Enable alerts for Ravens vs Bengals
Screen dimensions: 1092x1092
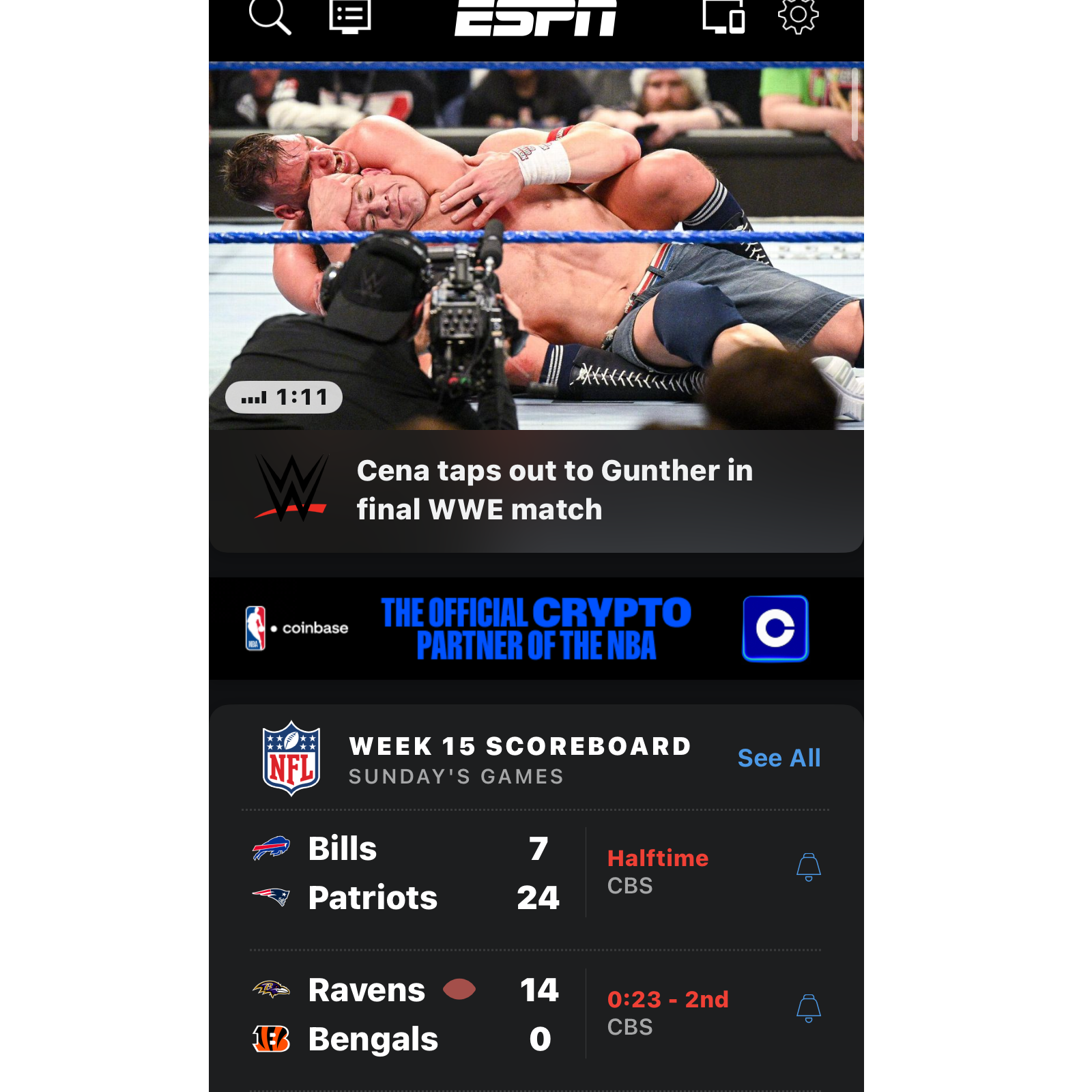tap(808, 1009)
